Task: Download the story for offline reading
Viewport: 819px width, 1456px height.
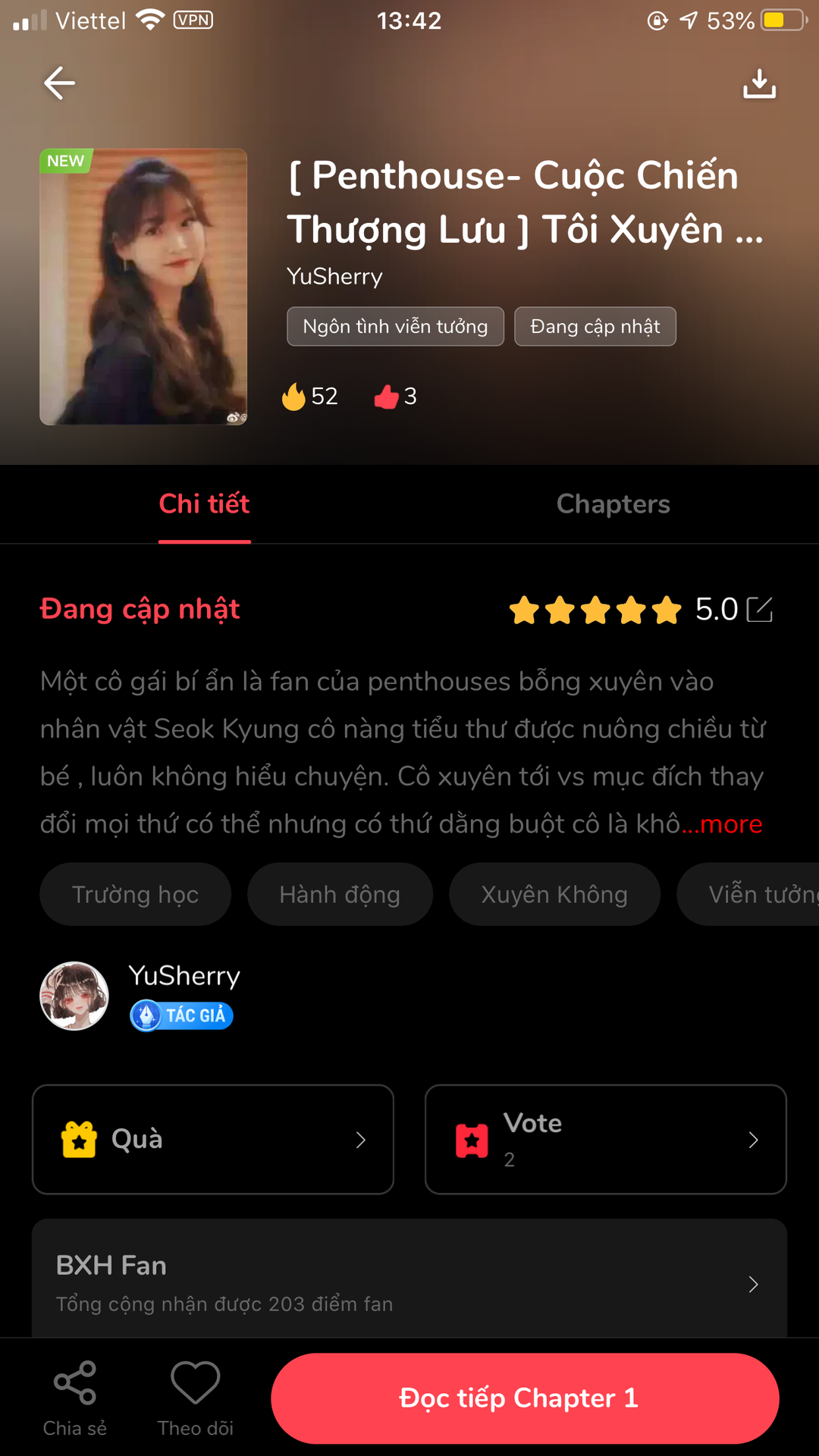Action: tap(759, 84)
